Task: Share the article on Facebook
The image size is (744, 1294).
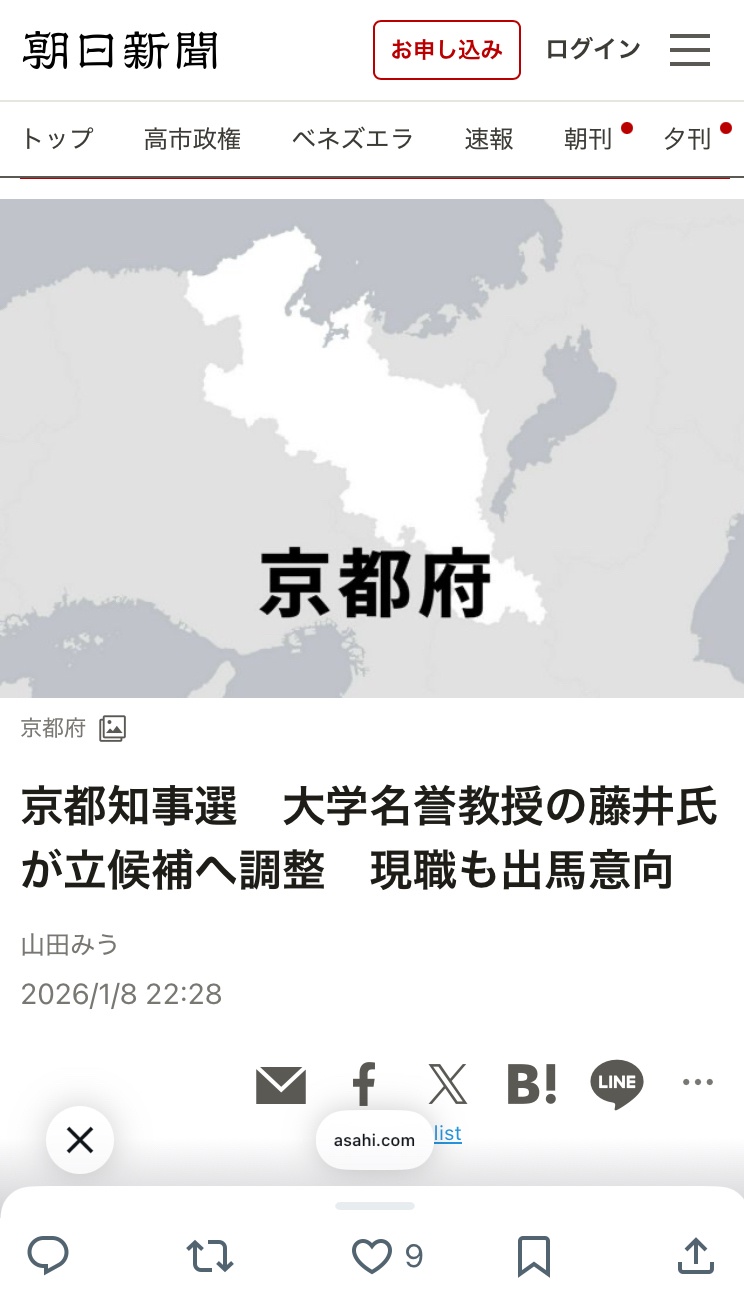Action: (364, 1085)
